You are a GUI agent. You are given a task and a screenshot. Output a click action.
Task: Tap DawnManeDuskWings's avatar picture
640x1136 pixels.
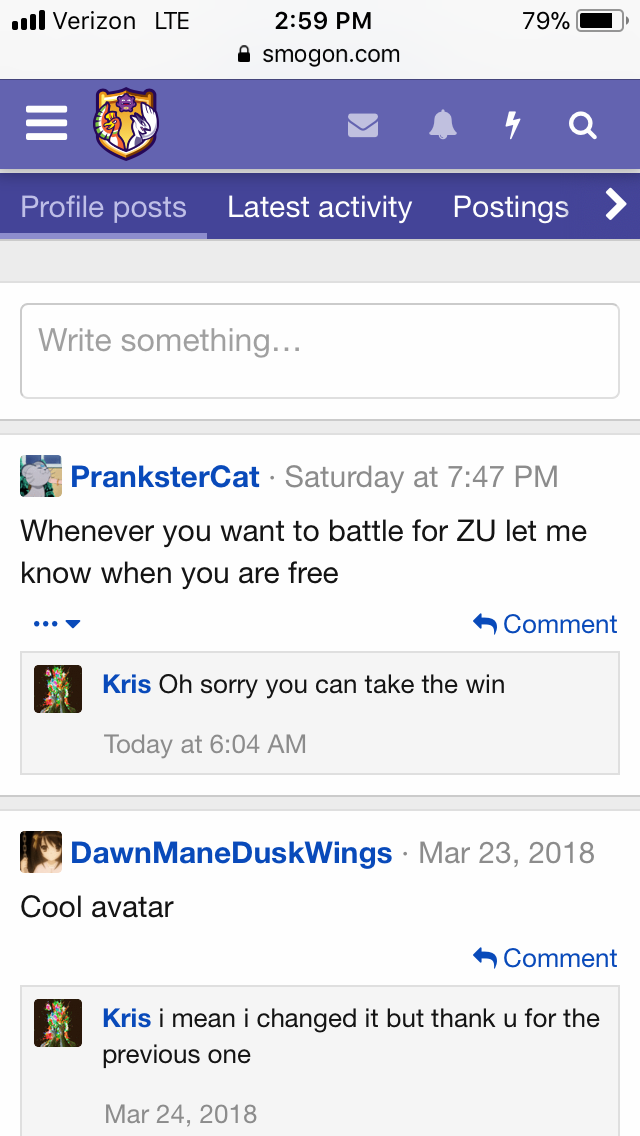(x=41, y=852)
